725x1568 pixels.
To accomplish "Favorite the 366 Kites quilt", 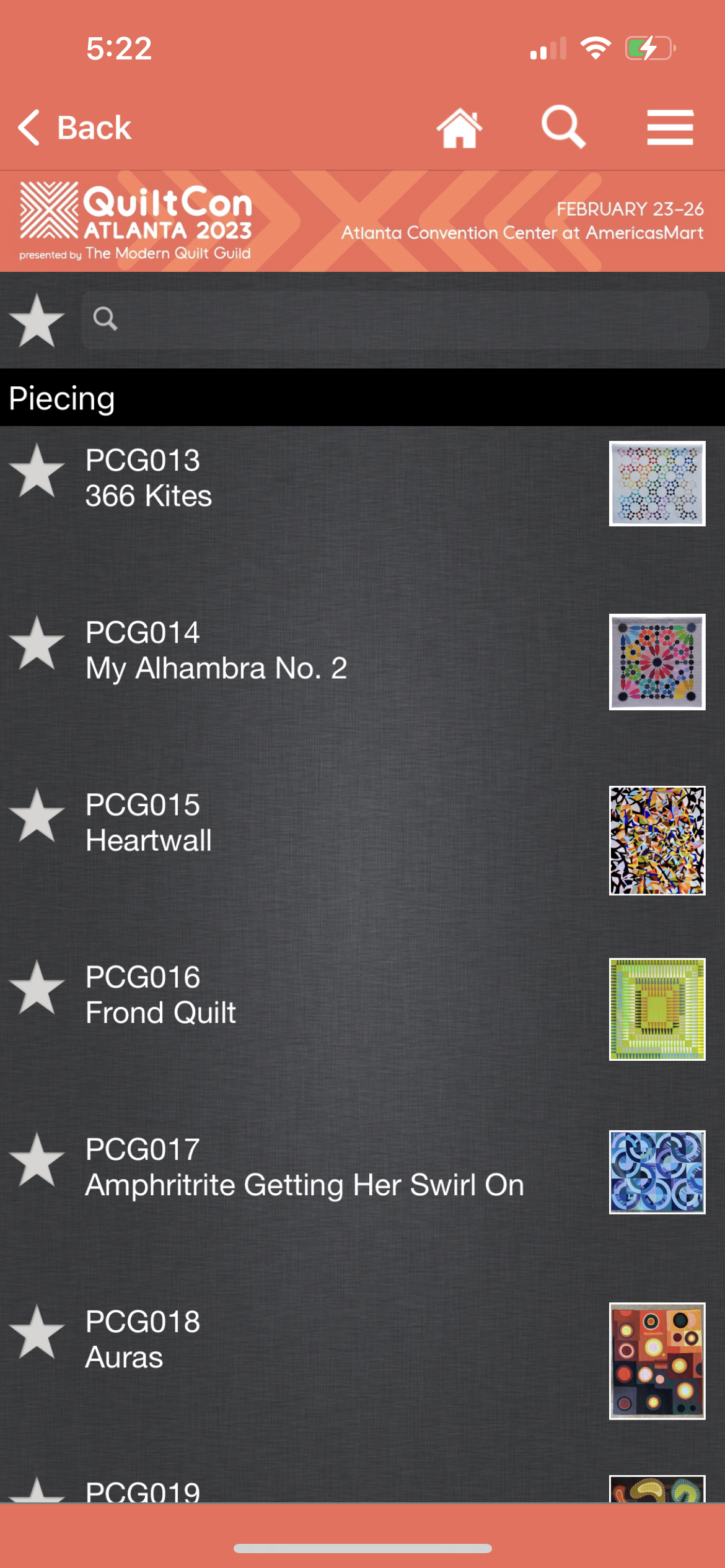I will click(x=37, y=472).
